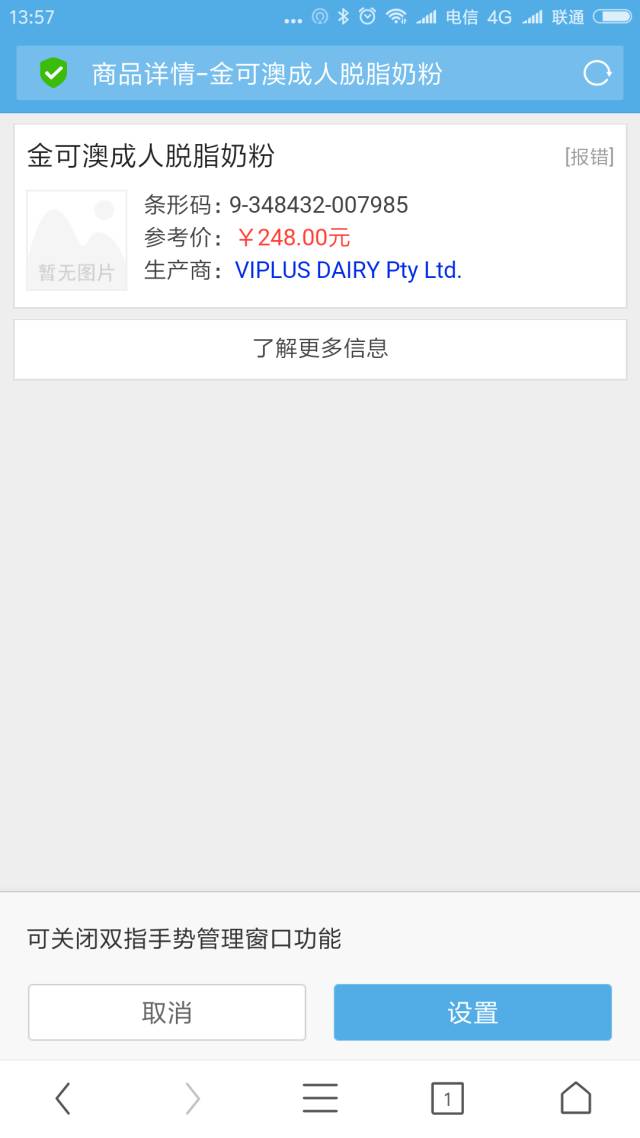Reload the page with the refresh icon
The image size is (640, 1138).
[597, 73]
